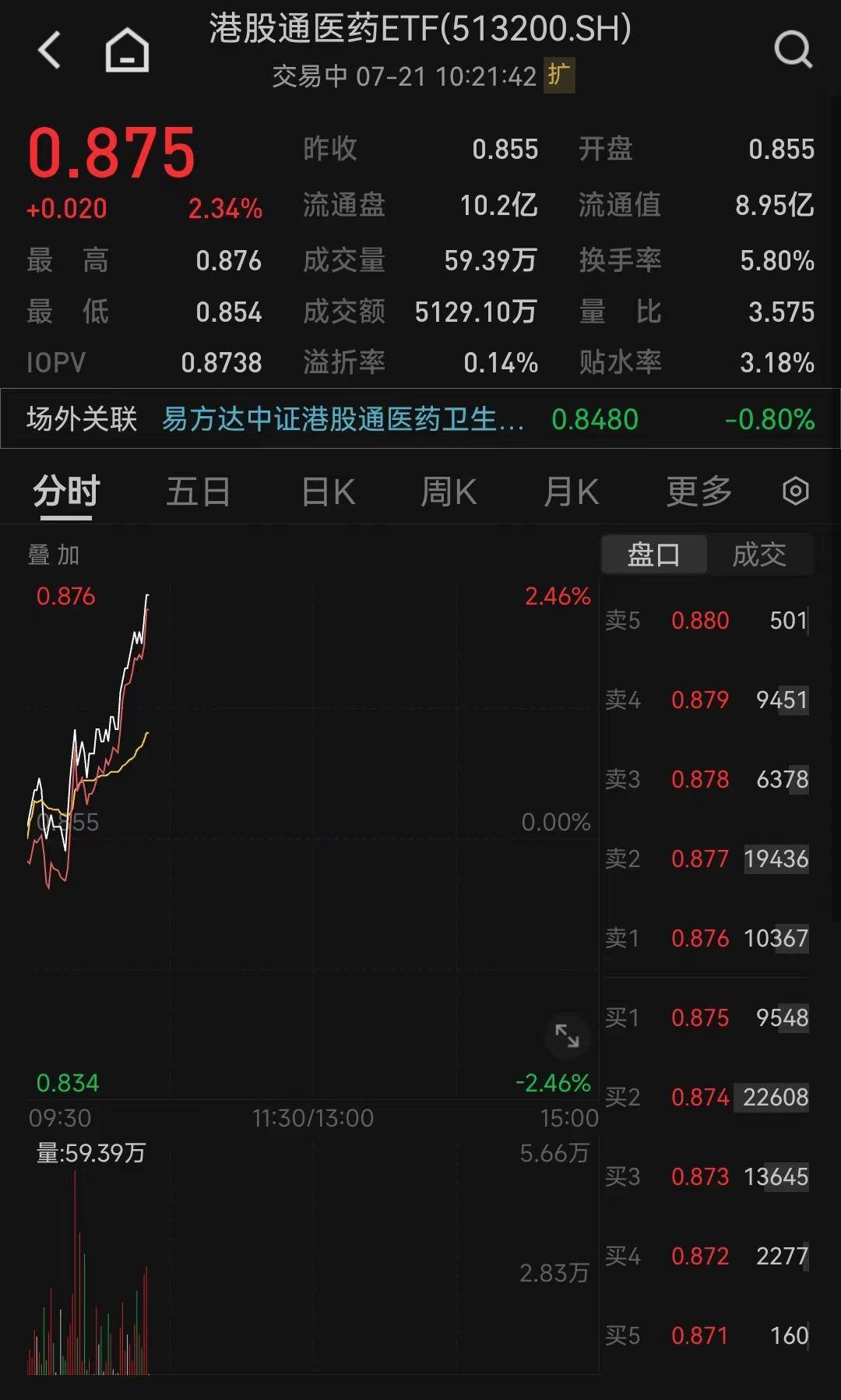Screen dimensions: 841x1400
Task: Switch on the 盘口 order book view
Action: [x=654, y=555]
